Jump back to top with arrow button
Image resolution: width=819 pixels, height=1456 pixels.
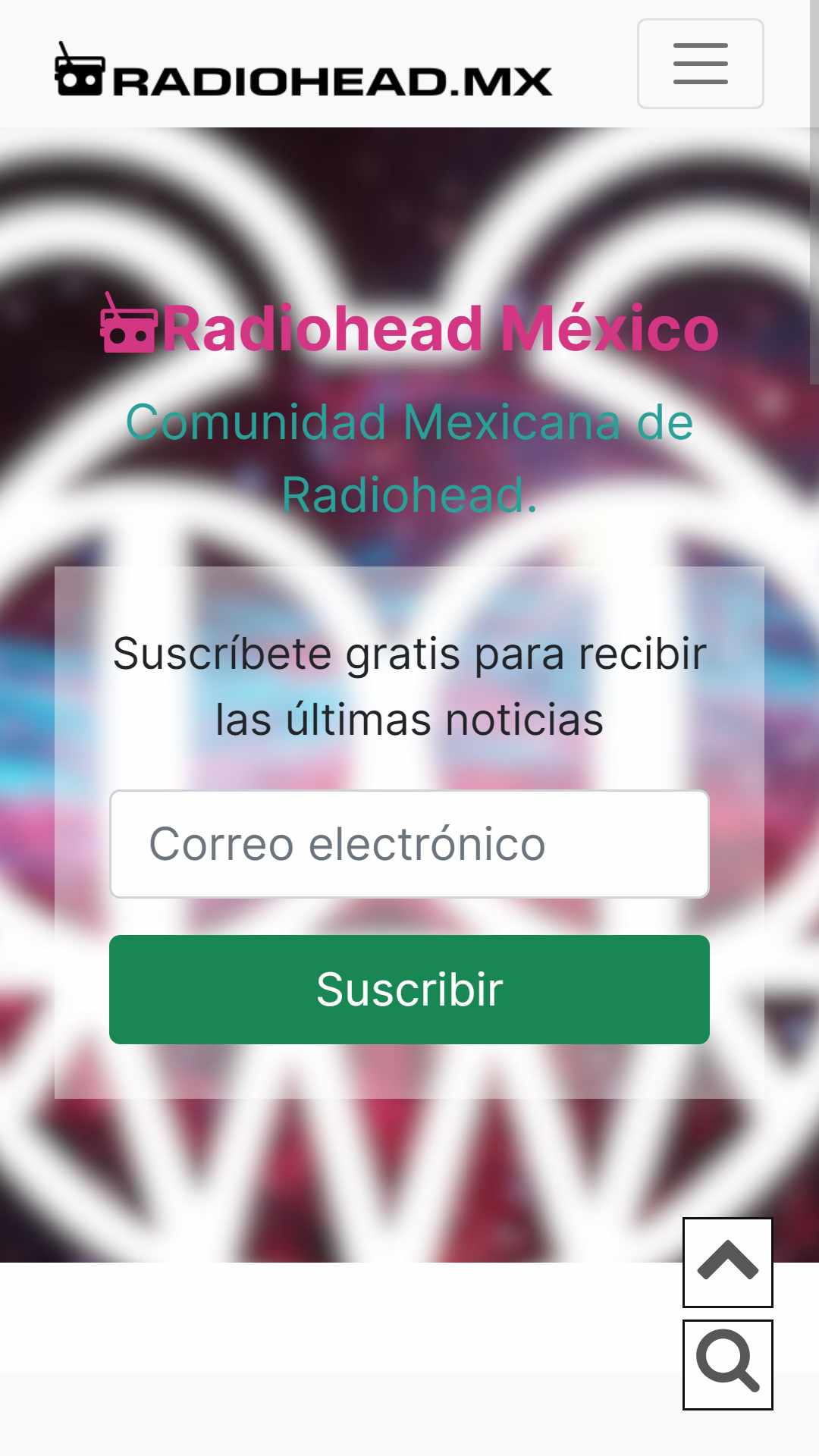point(727,1263)
